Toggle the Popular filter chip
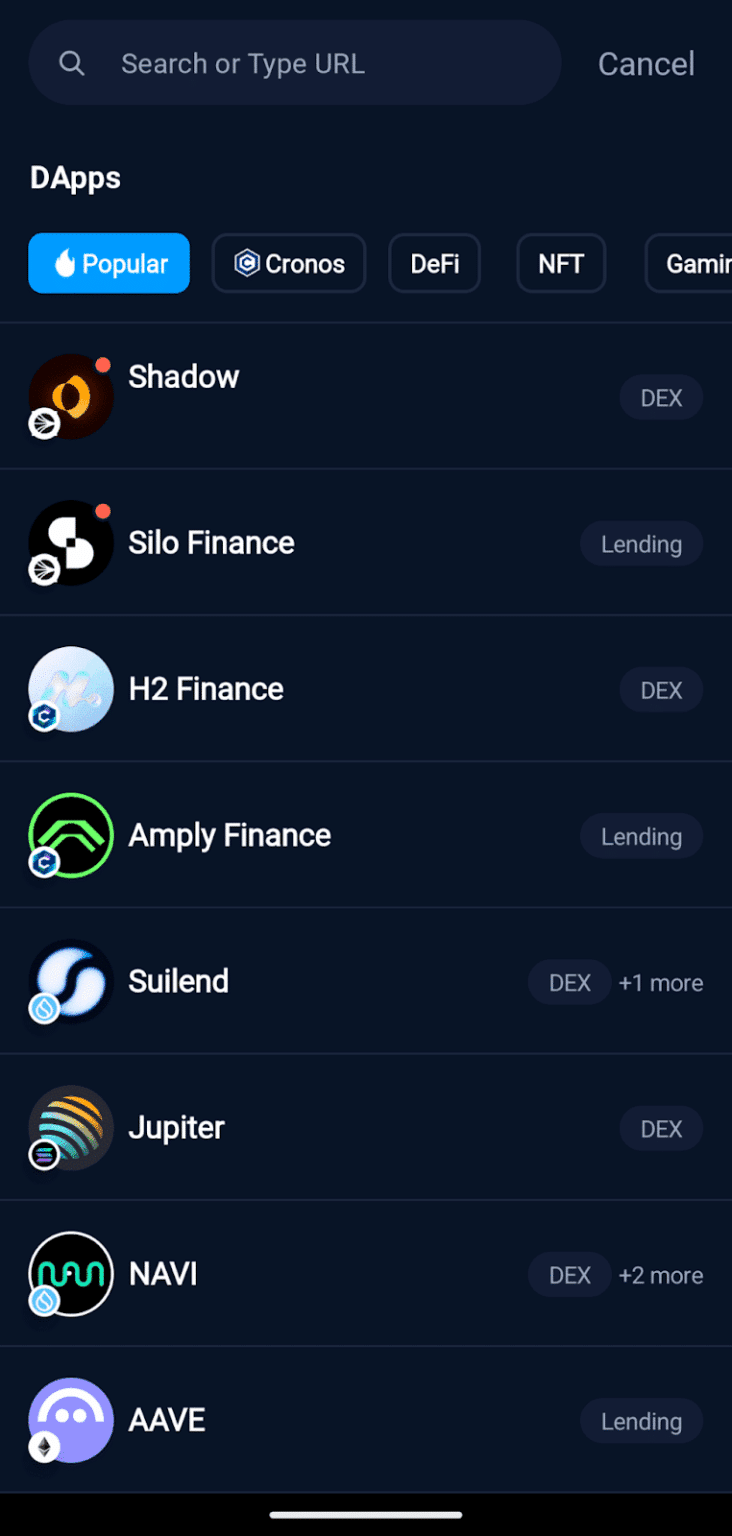The width and height of the screenshot is (732, 1536). (x=108, y=263)
